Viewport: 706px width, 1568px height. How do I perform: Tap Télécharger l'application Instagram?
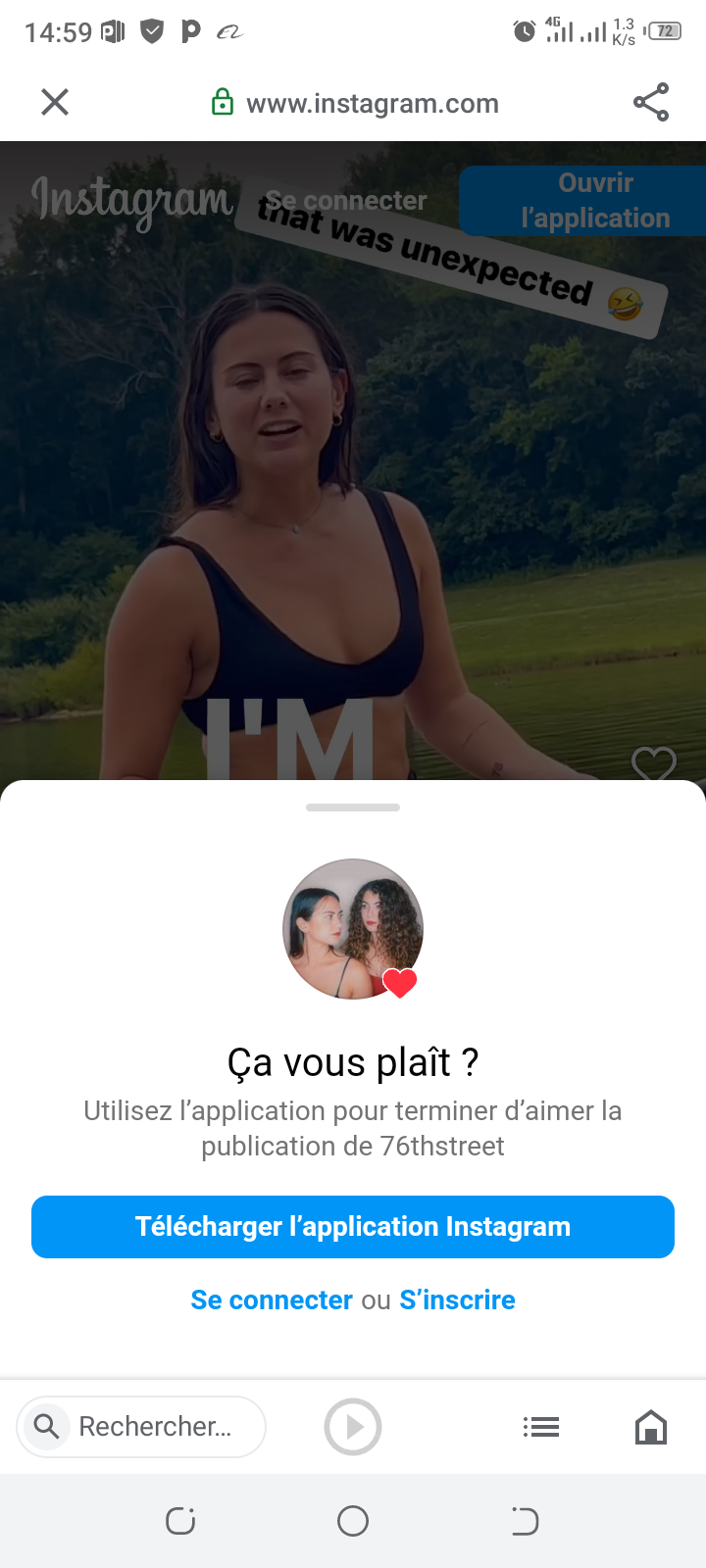tap(353, 1227)
